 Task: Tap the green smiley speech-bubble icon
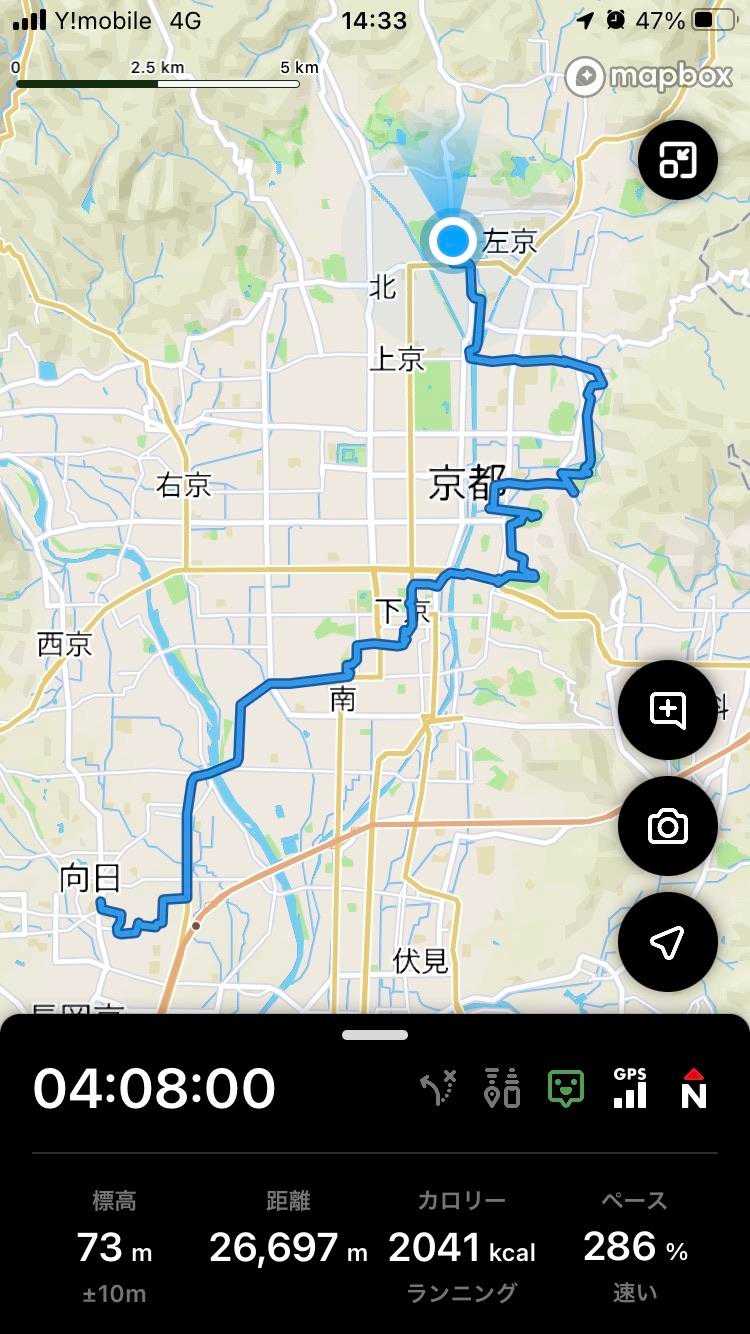(x=566, y=1089)
